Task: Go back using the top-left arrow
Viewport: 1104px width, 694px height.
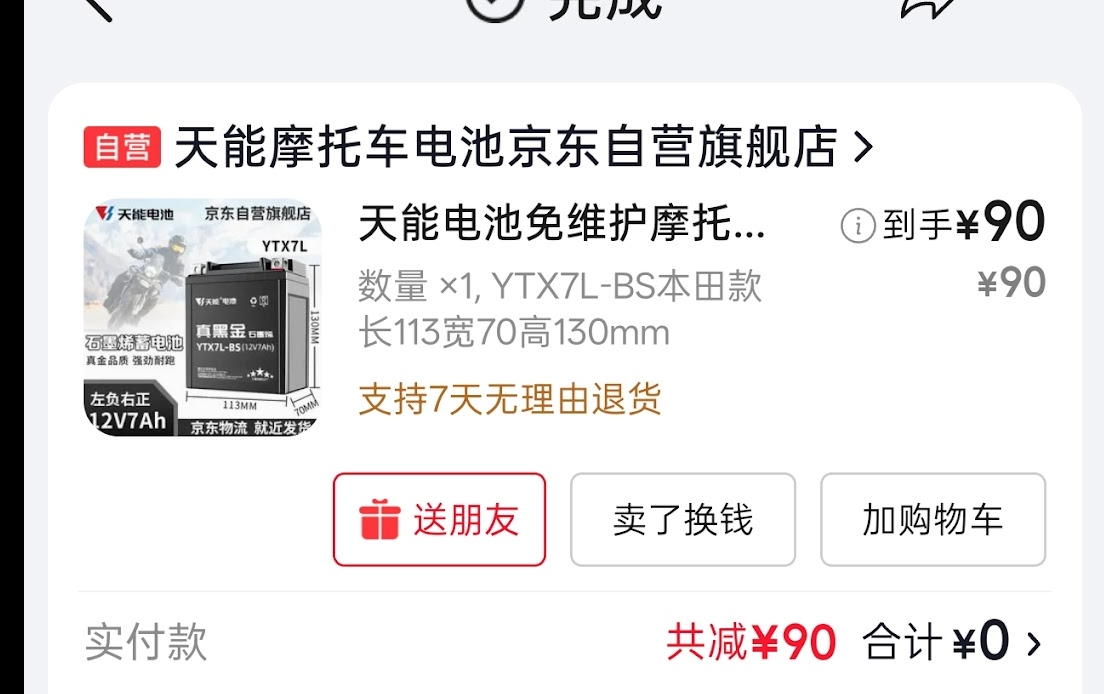Action: pos(98,8)
